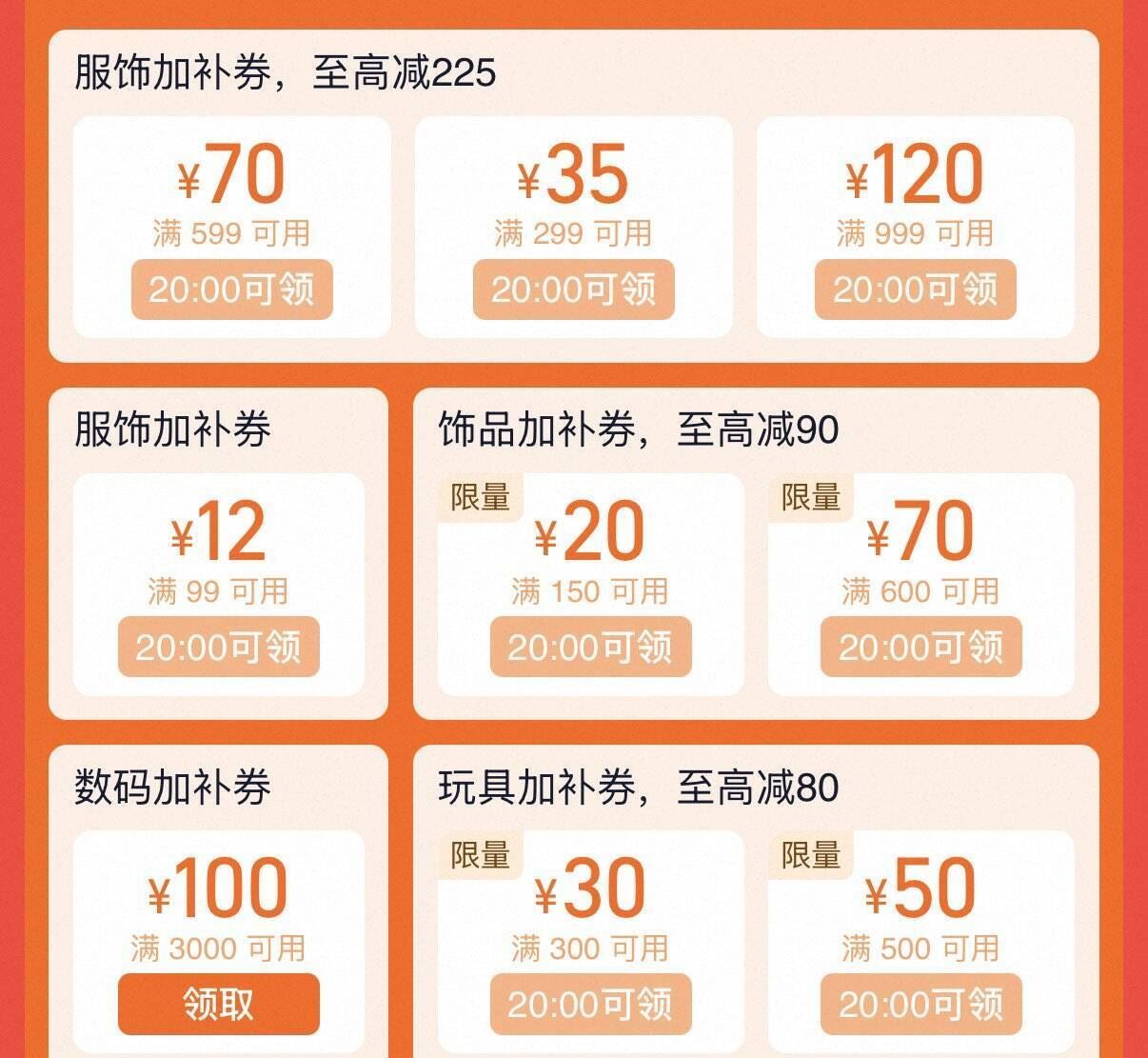Claim the ¥100 数码加补券 with 领取

(x=218, y=1004)
